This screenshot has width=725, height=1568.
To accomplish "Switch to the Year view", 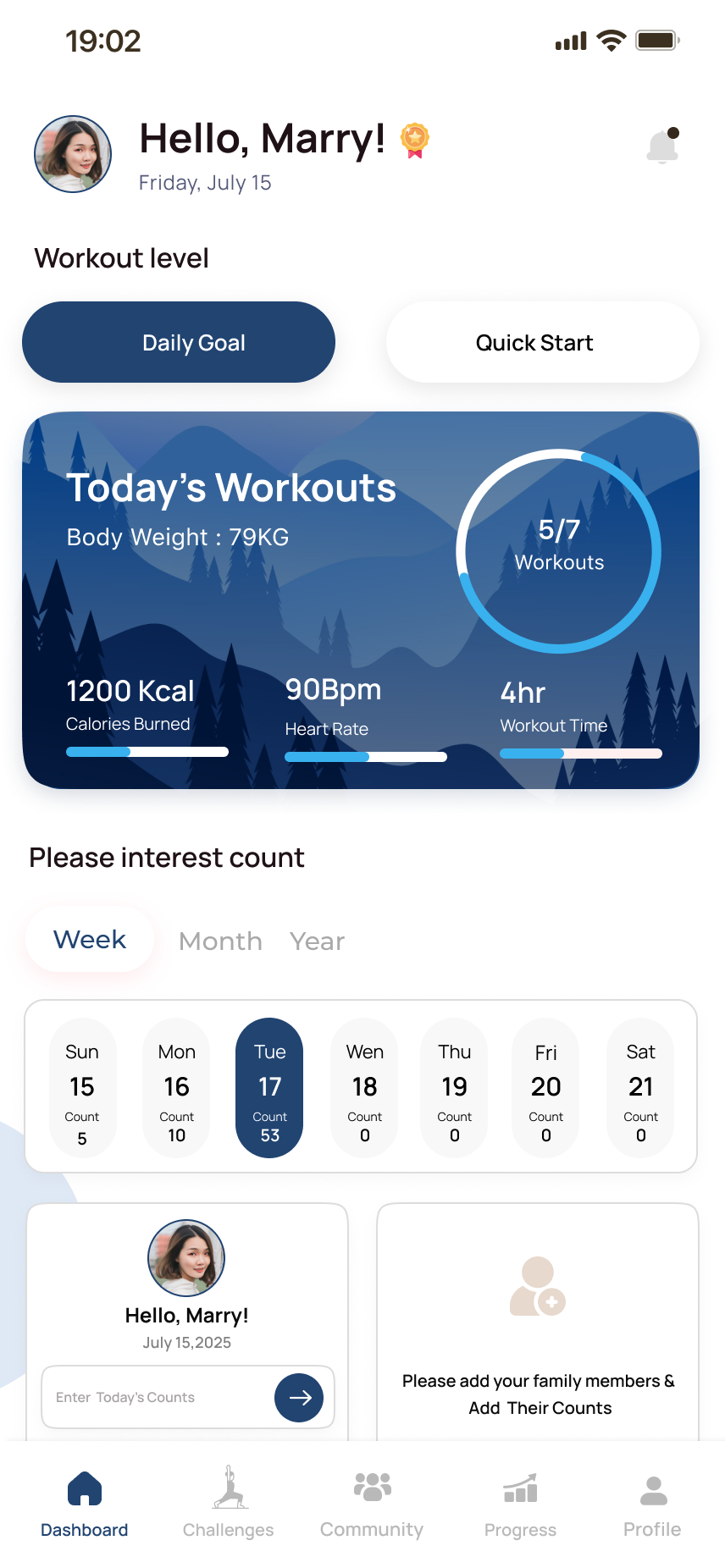I will 317,941.
